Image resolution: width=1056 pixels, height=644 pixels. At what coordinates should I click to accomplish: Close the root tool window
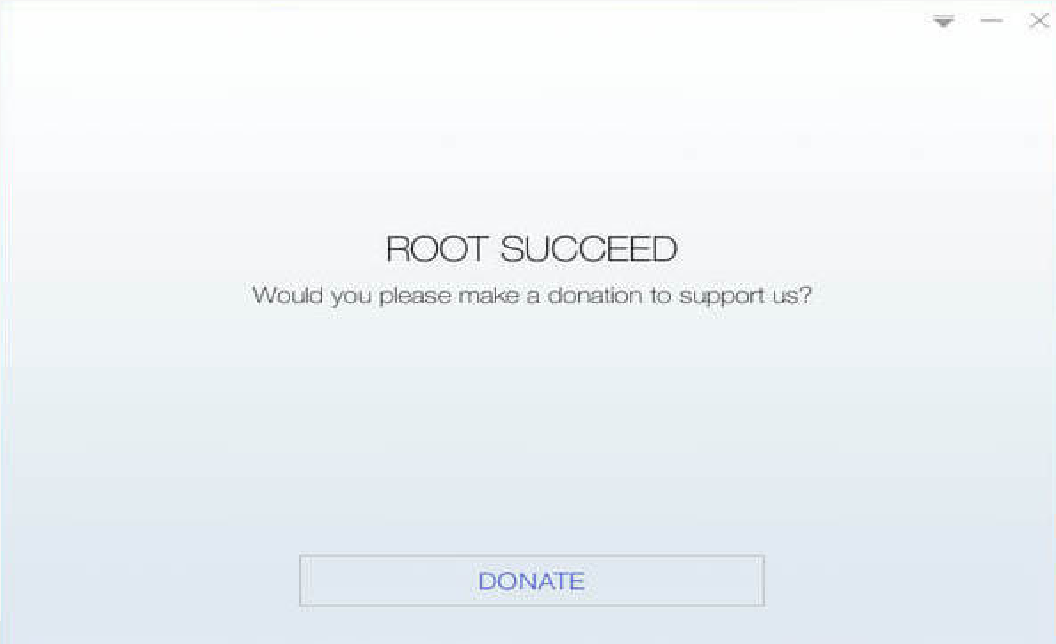(1038, 21)
